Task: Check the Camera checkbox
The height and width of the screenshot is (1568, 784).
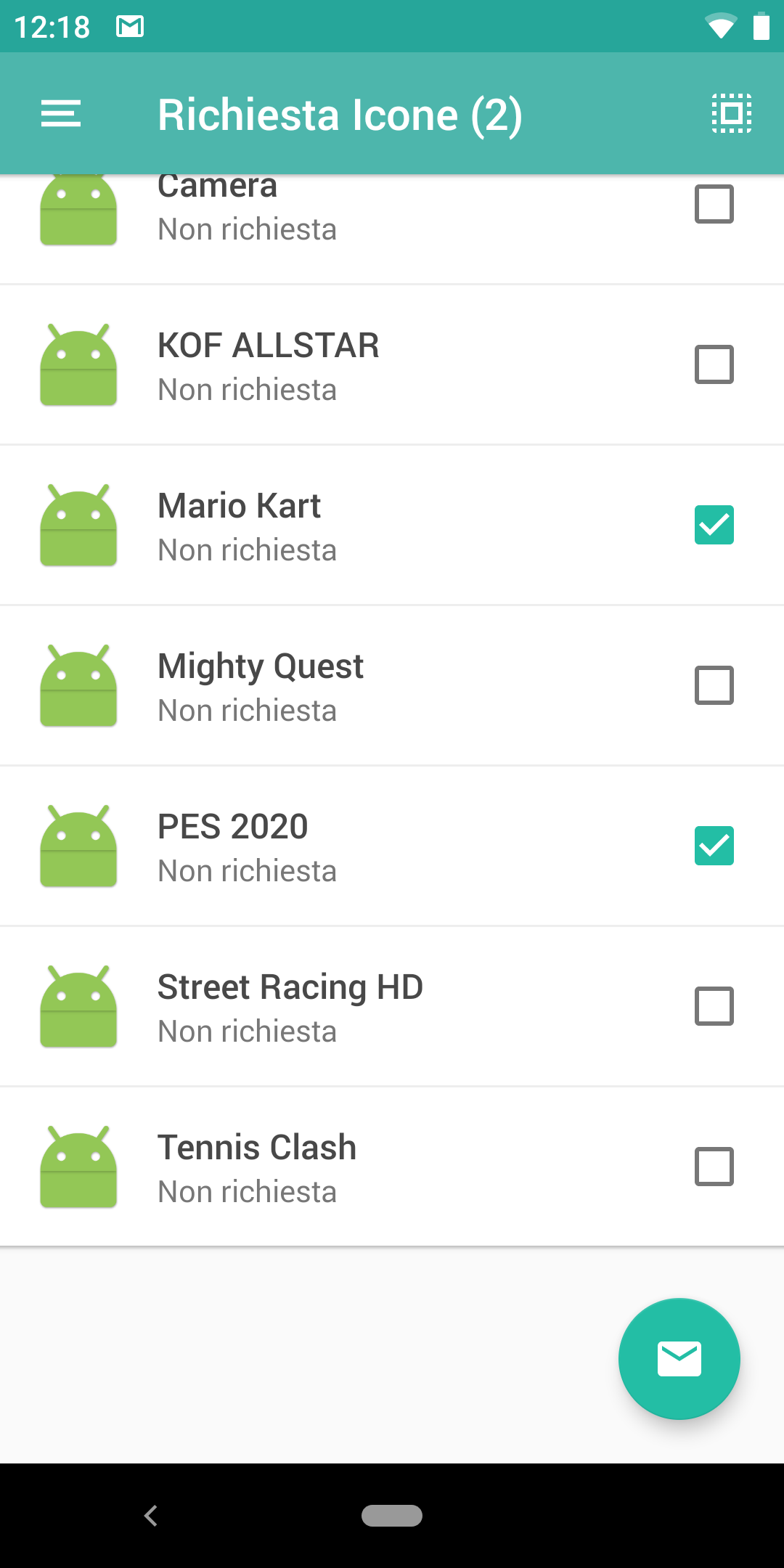Action: click(x=714, y=204)
